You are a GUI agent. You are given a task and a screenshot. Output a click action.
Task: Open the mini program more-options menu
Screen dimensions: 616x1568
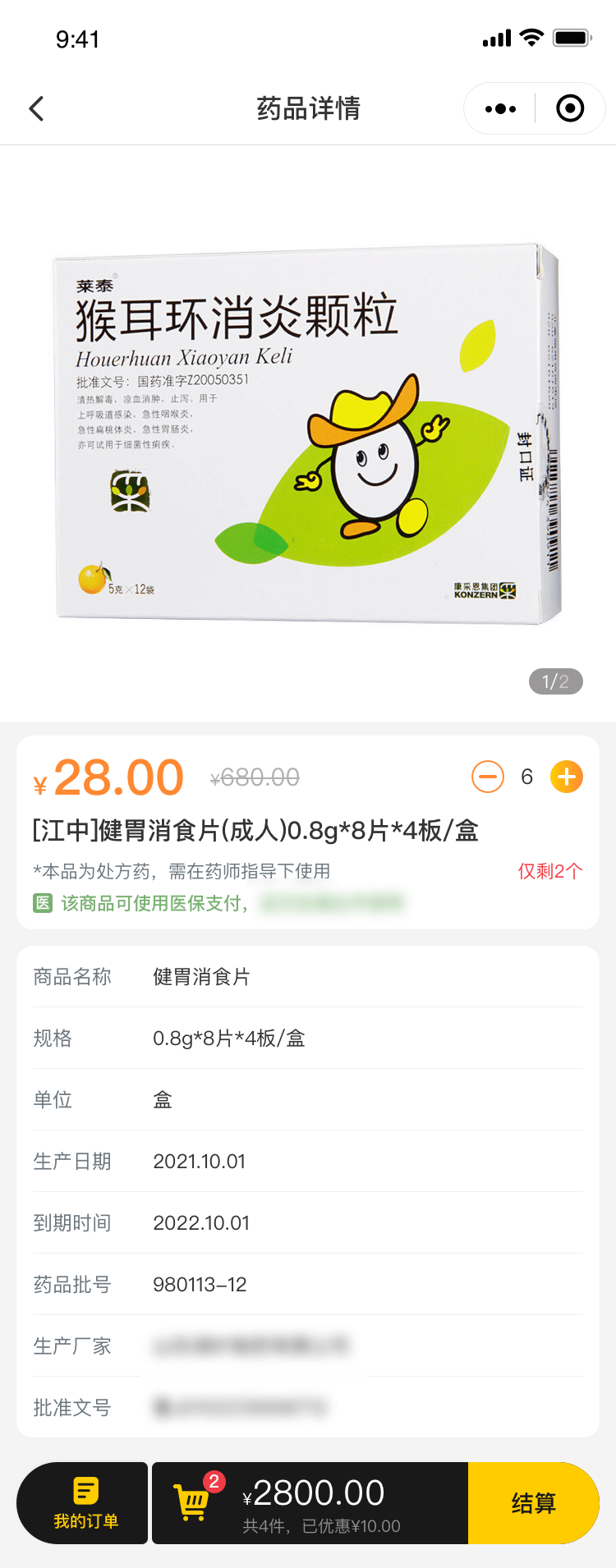[500, 108]
